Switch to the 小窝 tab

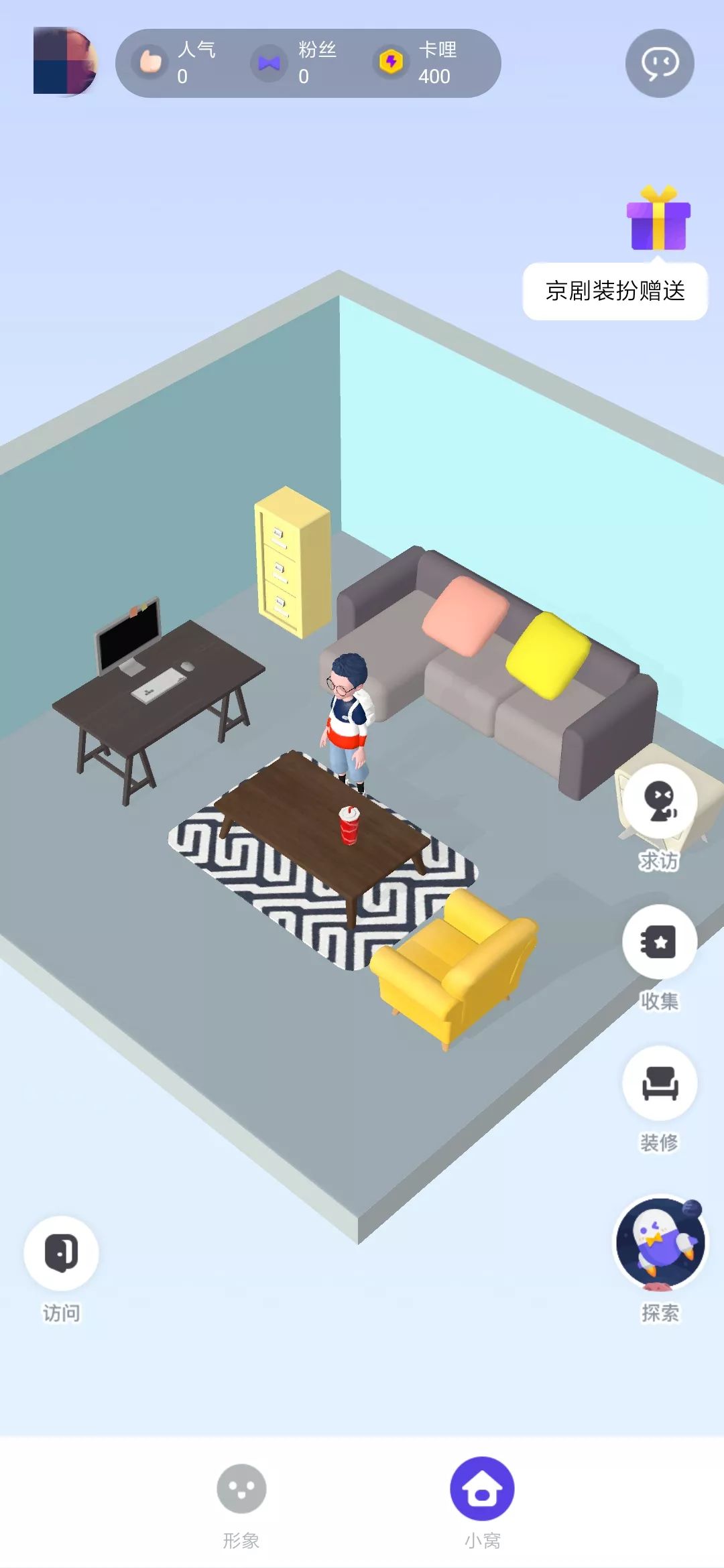[x=482, y=1489]
